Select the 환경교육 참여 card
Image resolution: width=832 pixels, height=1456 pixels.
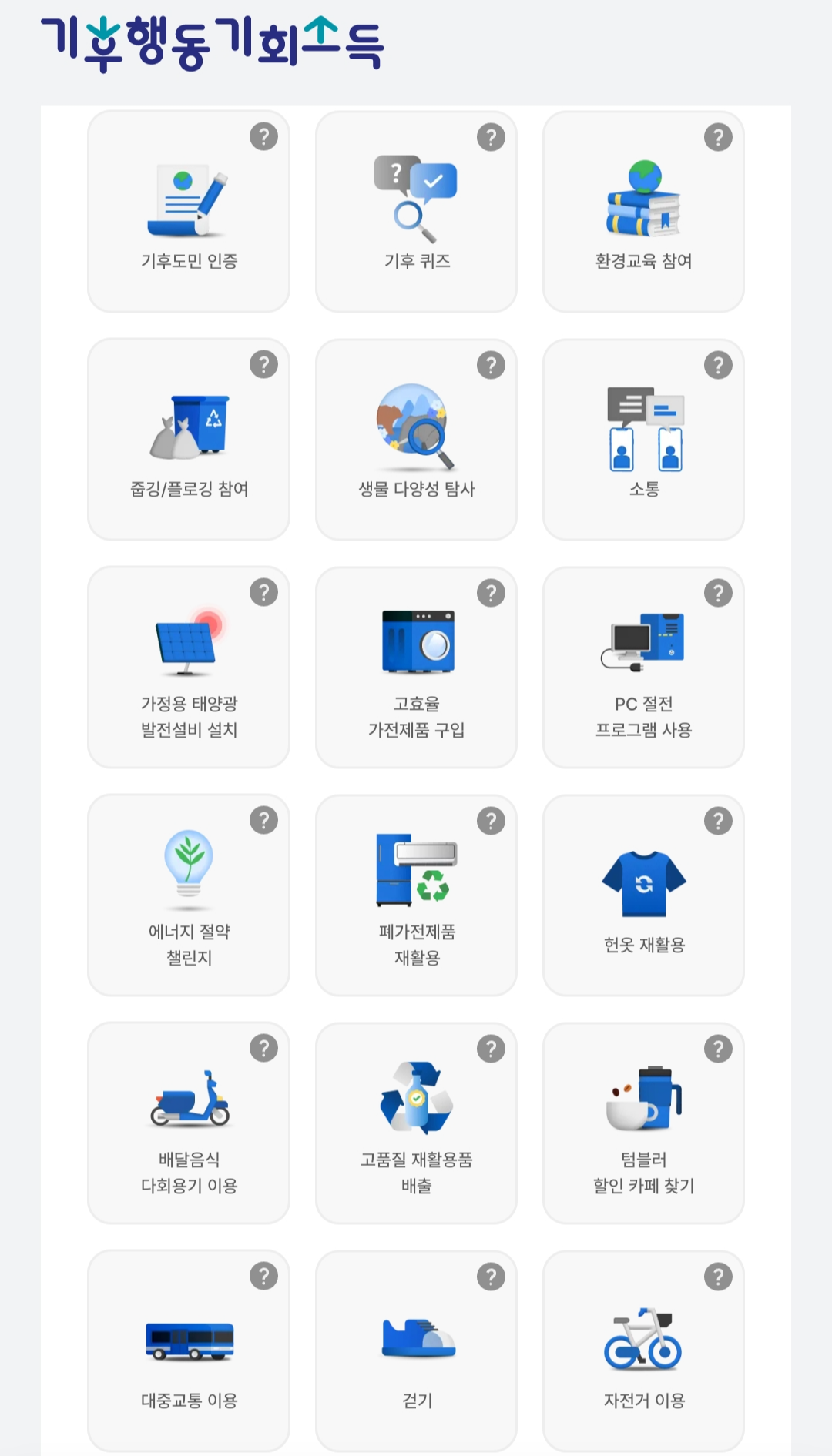(643, 212)
